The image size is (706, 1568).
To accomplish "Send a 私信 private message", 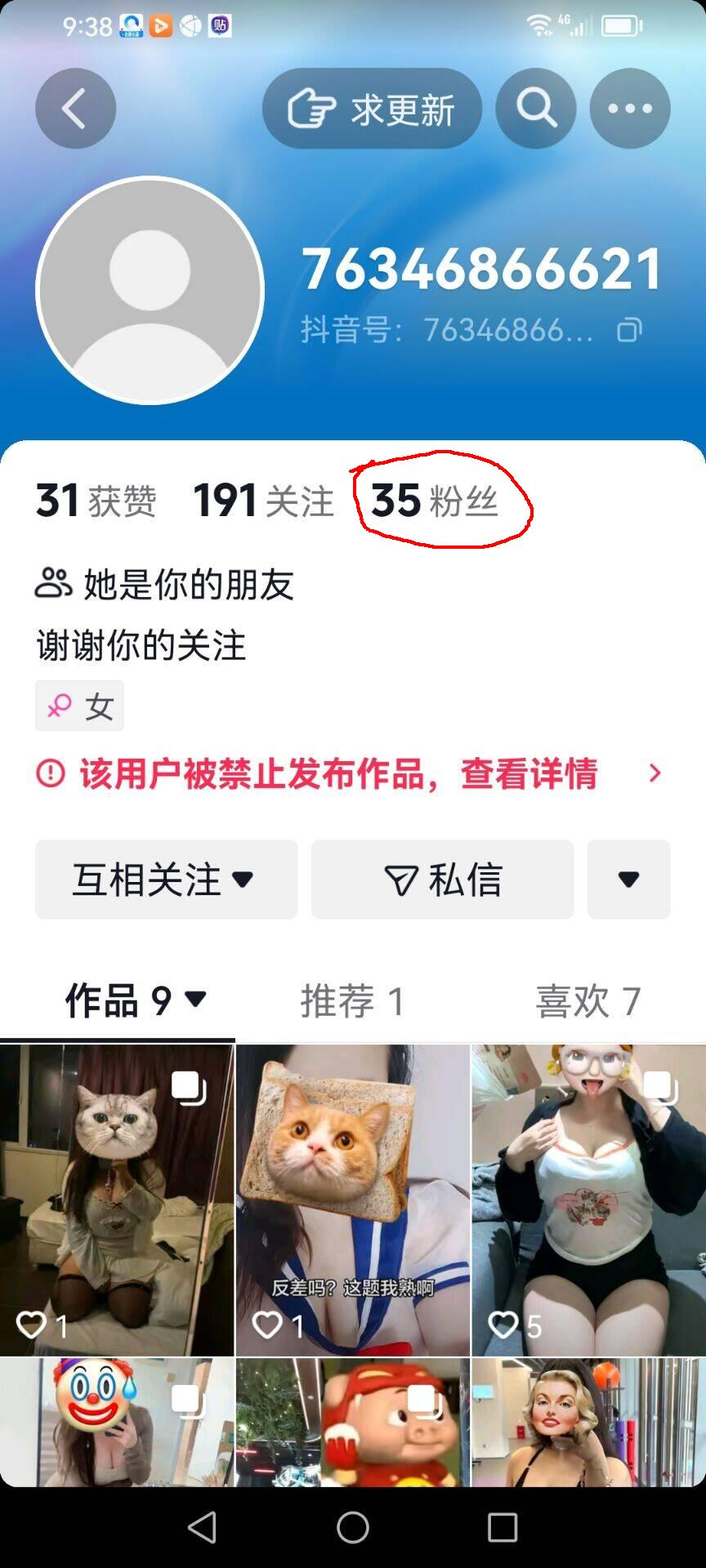I will tap(442, 880).
